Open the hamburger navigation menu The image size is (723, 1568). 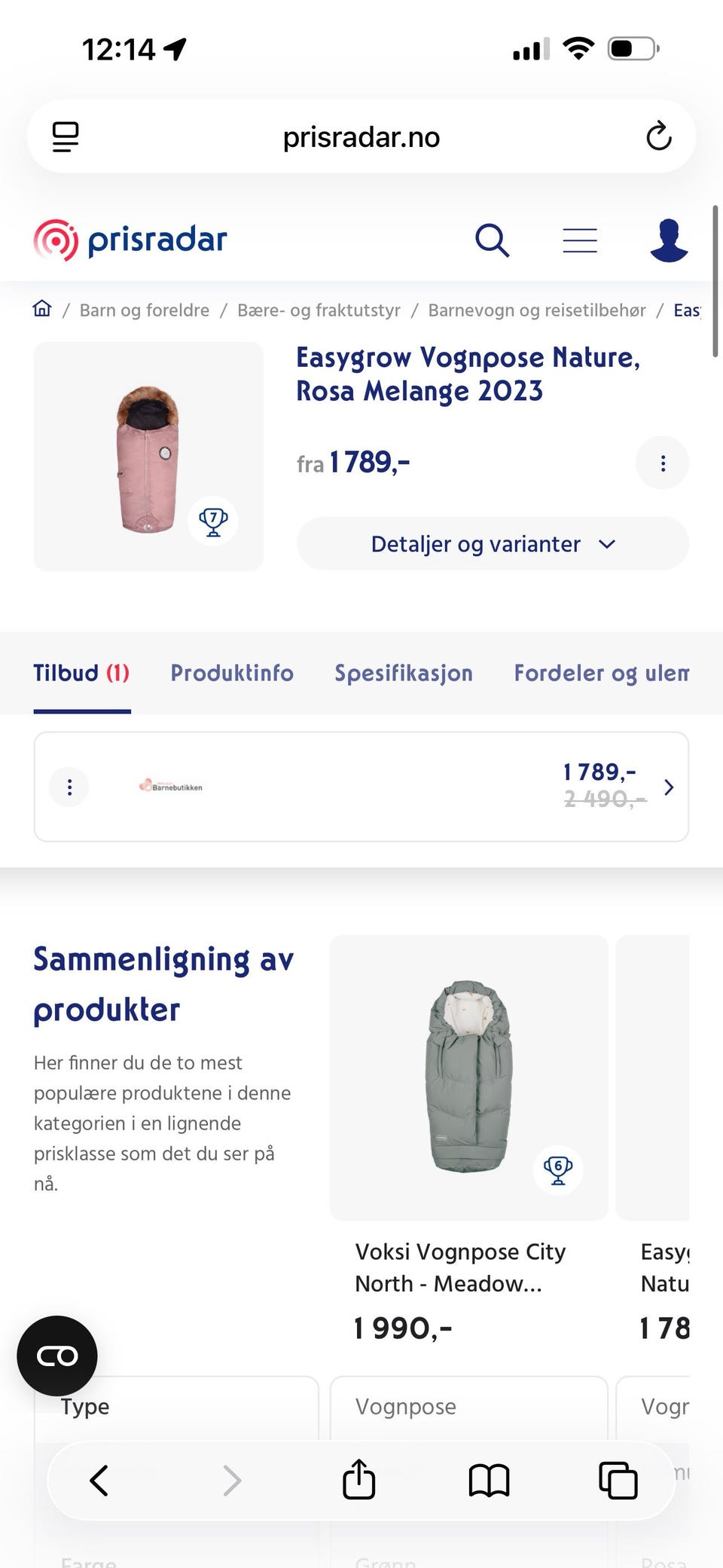(579, 240)
